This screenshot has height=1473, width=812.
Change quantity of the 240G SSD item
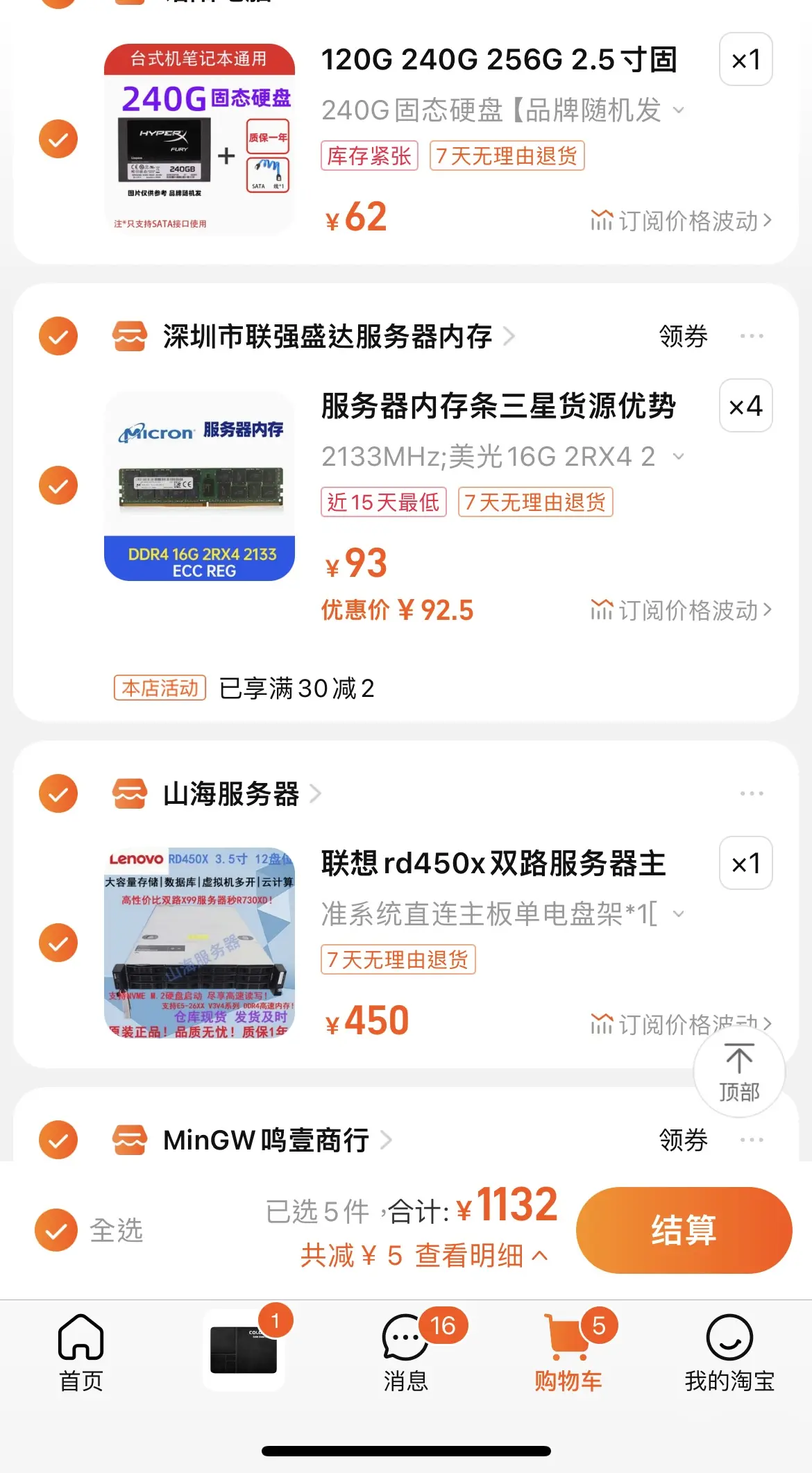(746, 59)
